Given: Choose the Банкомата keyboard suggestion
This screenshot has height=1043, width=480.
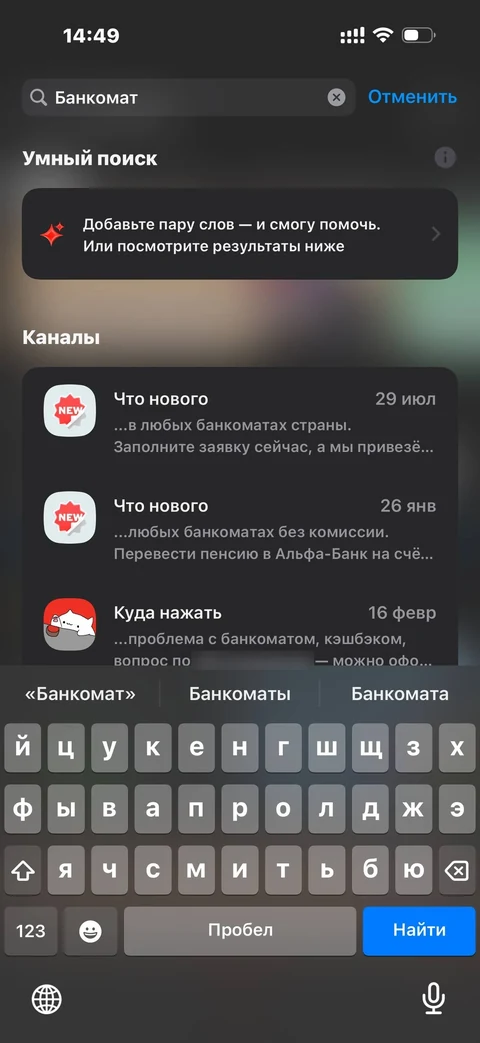Looking at the screenshot, I should pos(400,694).
